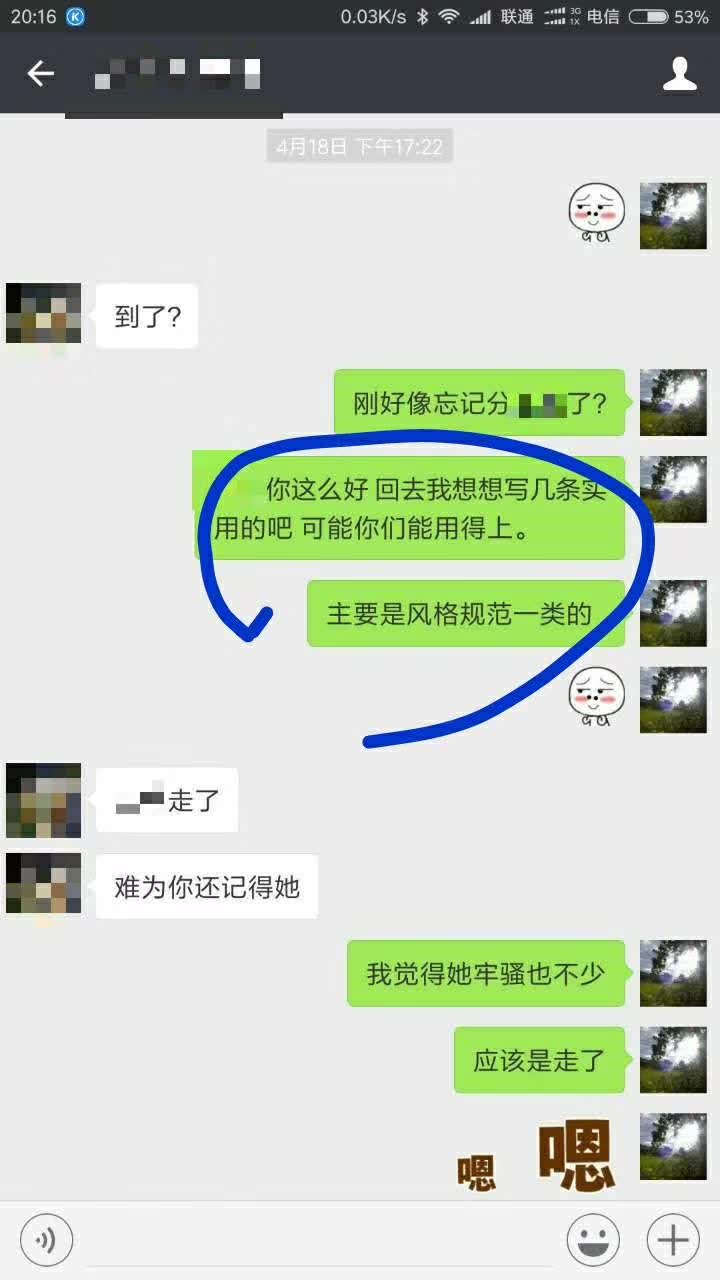Open chat info via the person icon
Image resolution: width=720 pixels, height=1280 pixels.
(x=680, y=73)
